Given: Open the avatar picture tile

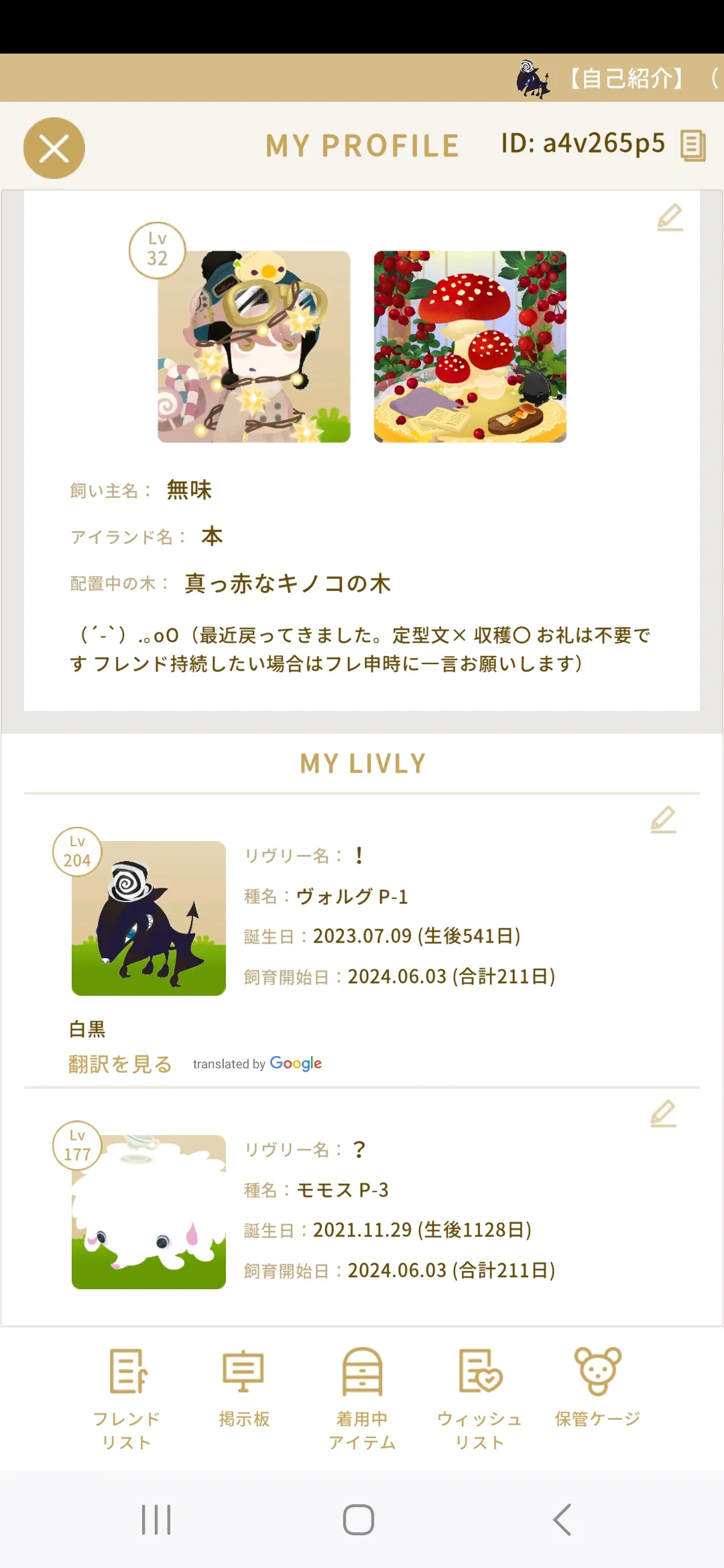Looking at the screenshot, I should tap(254, 346).
